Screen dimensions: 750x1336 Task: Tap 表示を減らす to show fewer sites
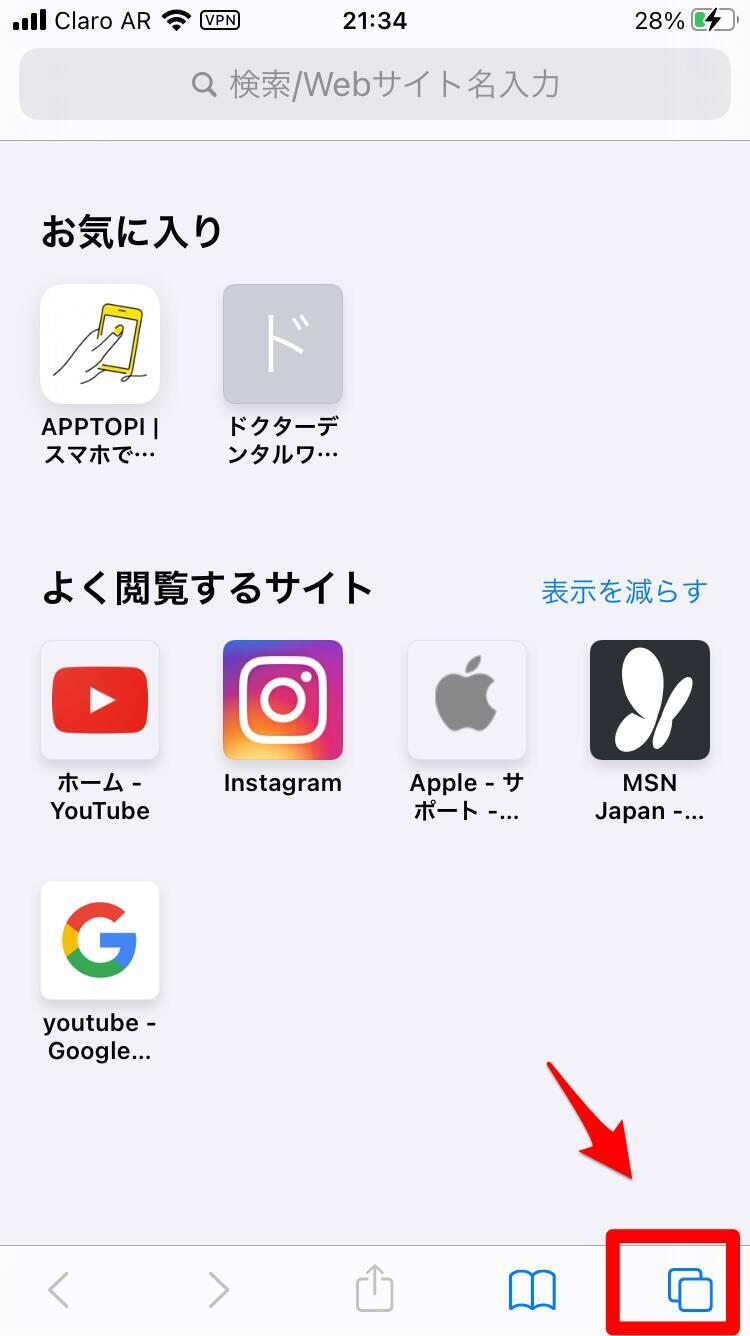624,591
